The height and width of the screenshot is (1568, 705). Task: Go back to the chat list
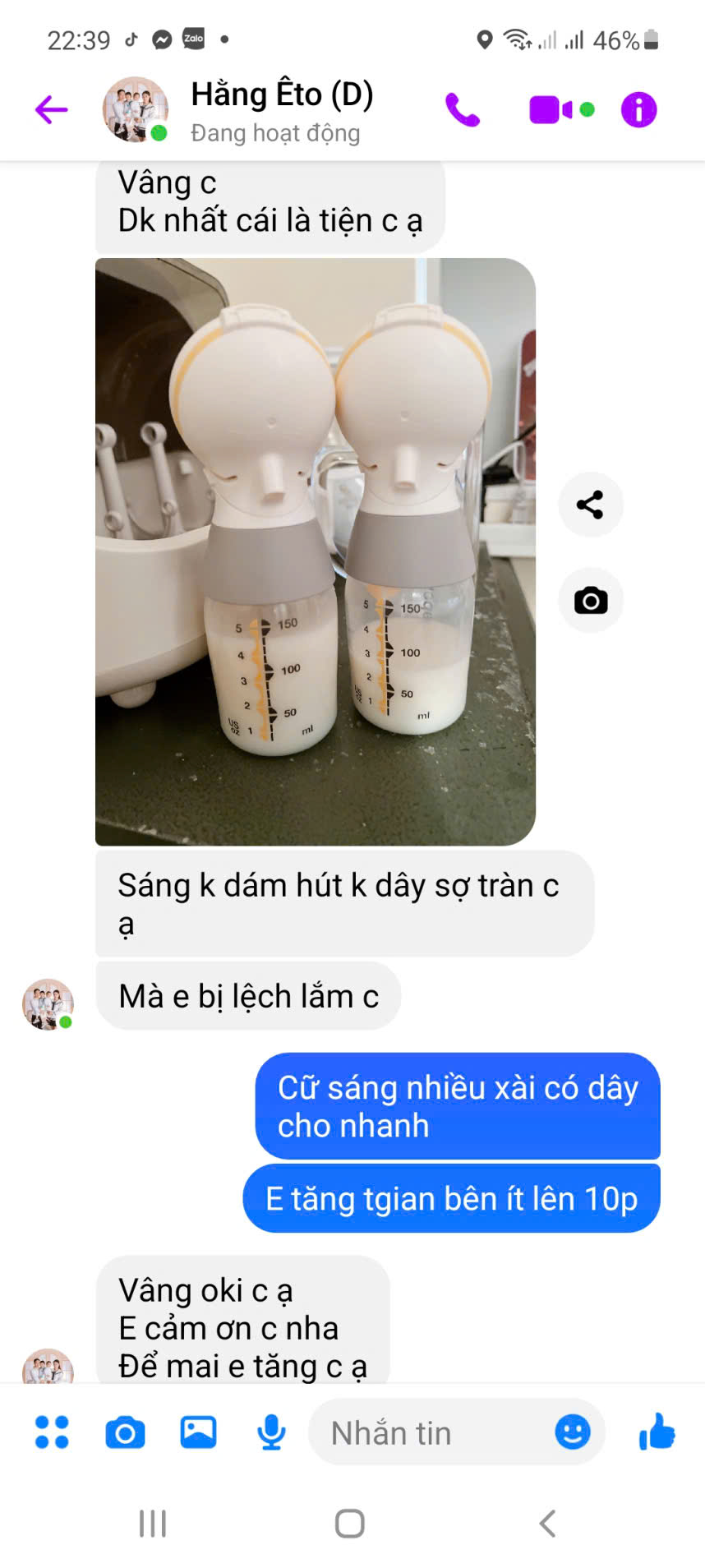(51, 109)
